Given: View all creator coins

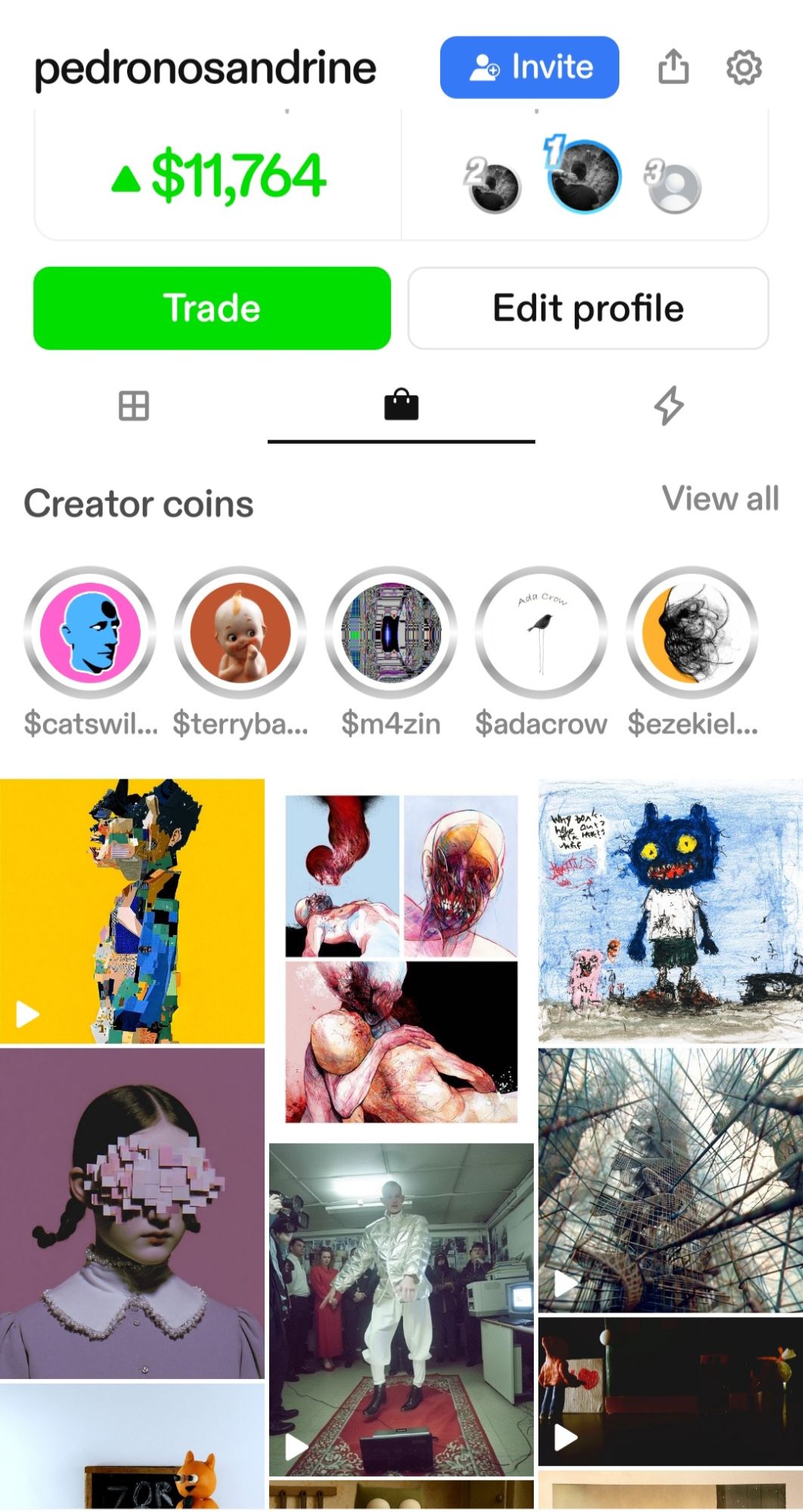Looking at the screenshot, I should pos(720,499).
